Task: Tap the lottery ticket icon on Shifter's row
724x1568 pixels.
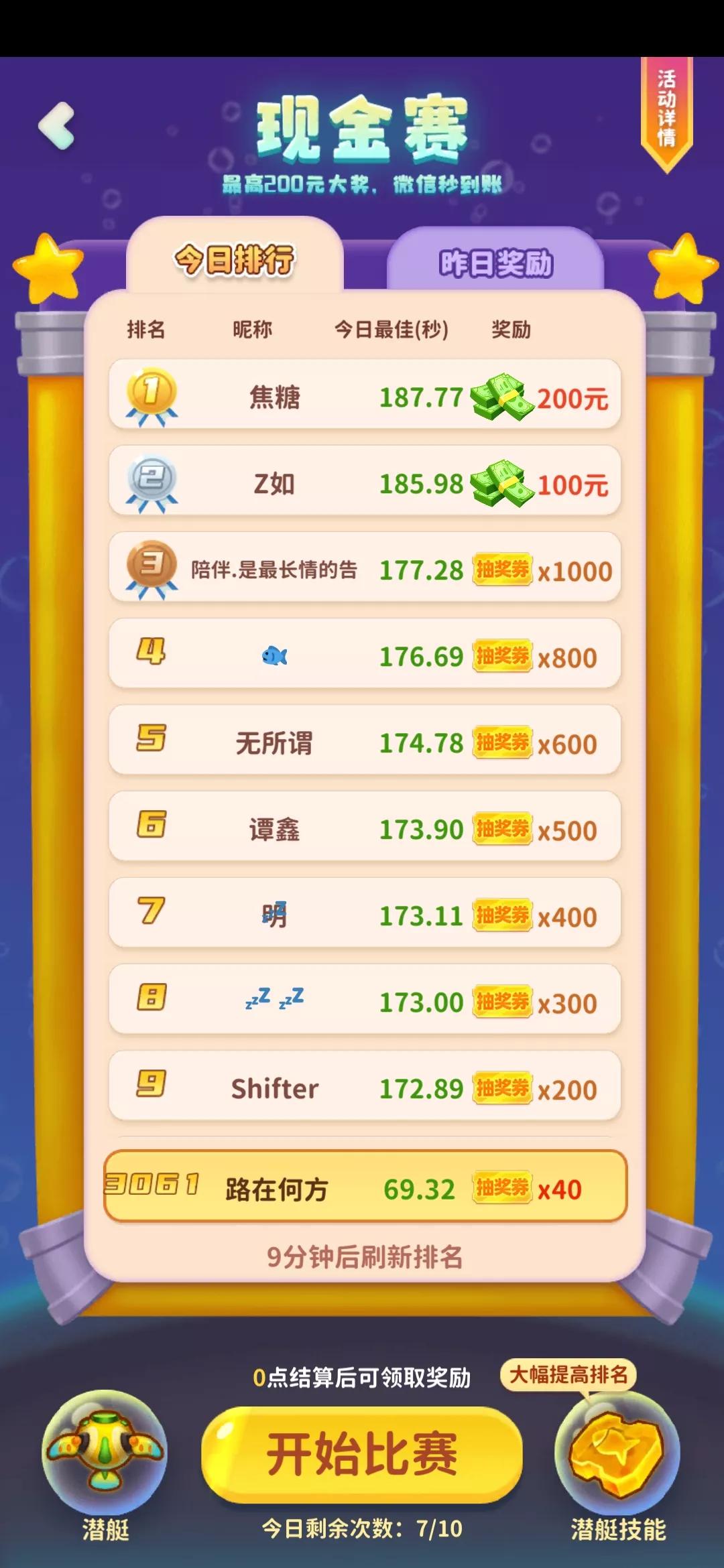Action: (x=502, y=1088)
